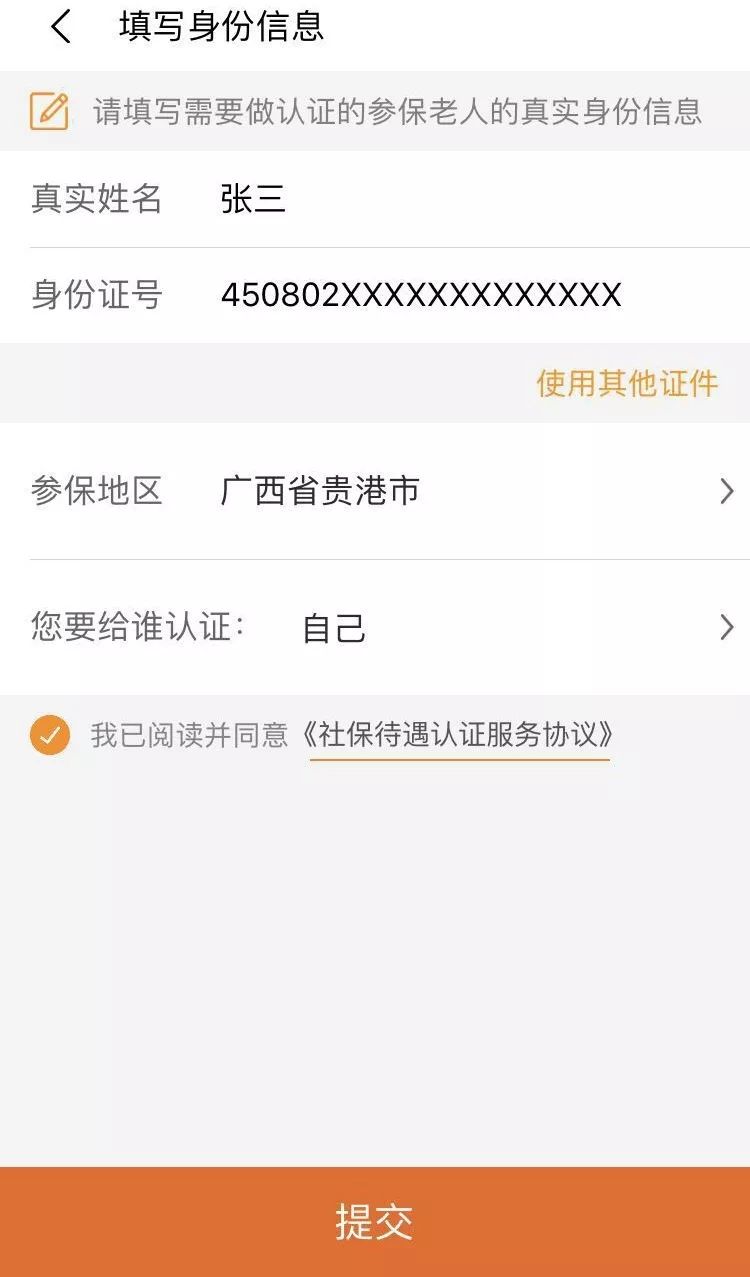The width and height of the screenshot is (750, 1277).
Task: Click the 身份证号 input field
Action: (420, 294)
